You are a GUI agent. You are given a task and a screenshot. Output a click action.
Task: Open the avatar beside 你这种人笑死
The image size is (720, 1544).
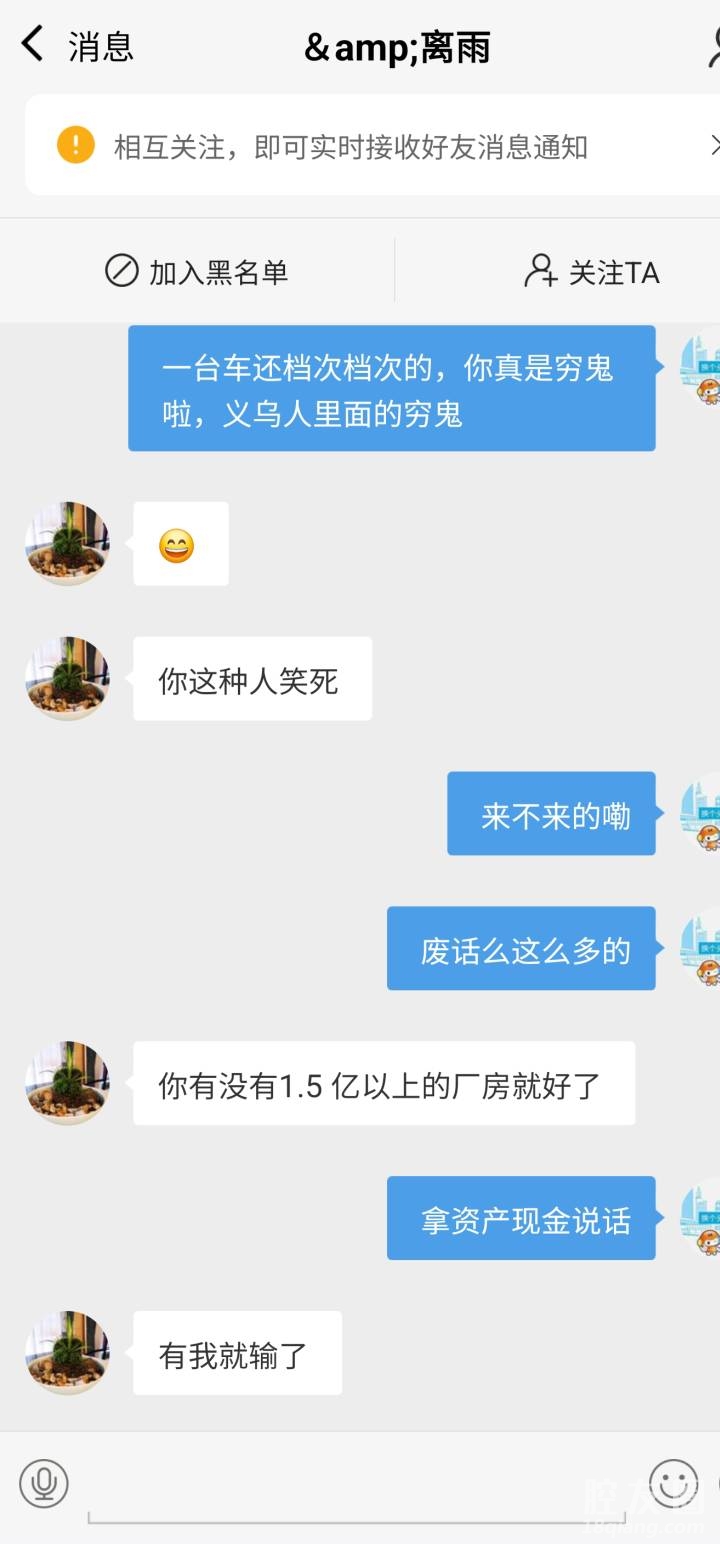(67, 679)
